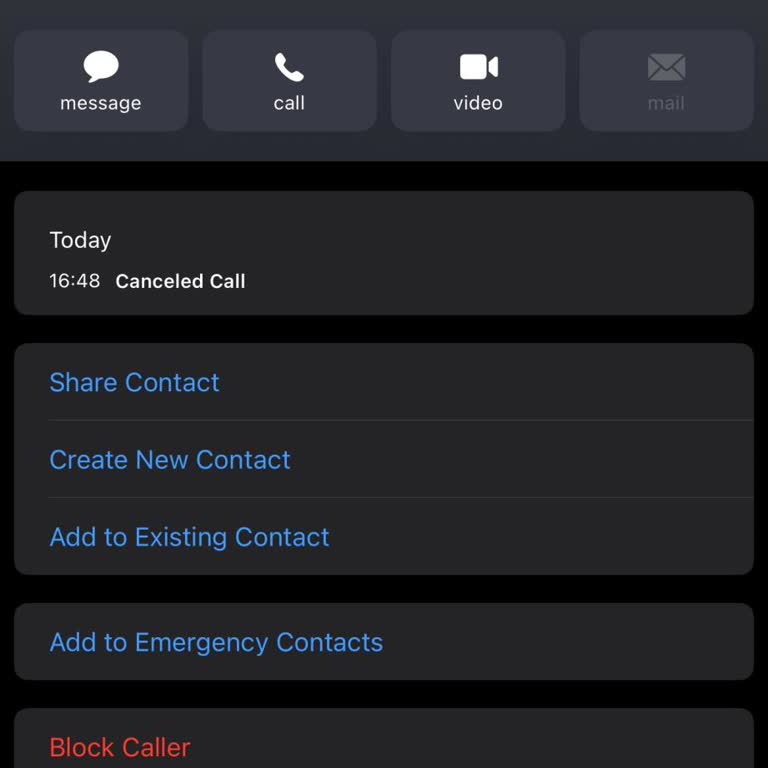Tap Add to Existing Contact
The height and width of the screenshot is (768, 768).
pos(190,537)
